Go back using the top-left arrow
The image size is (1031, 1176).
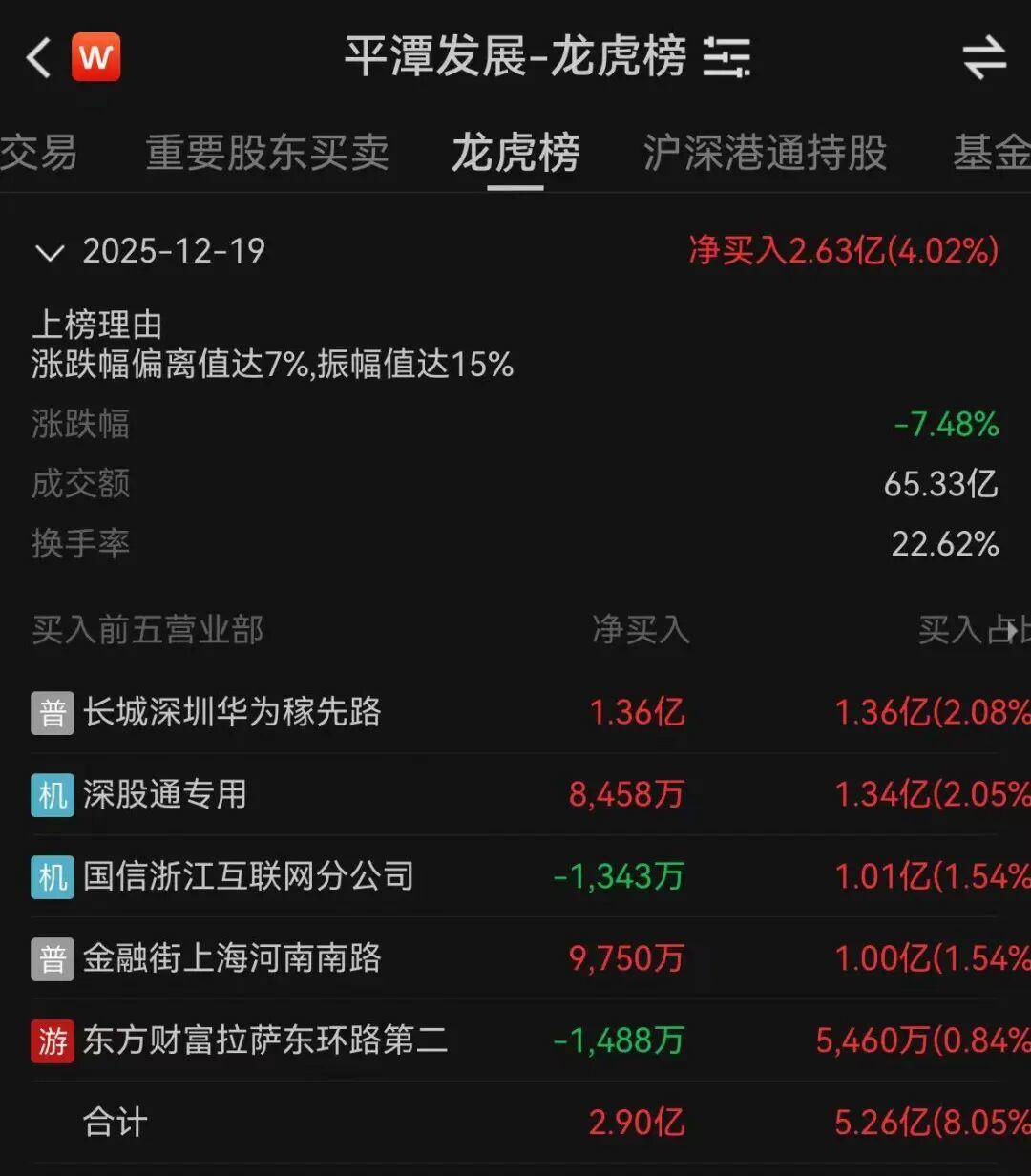click(x=38, y=57)
